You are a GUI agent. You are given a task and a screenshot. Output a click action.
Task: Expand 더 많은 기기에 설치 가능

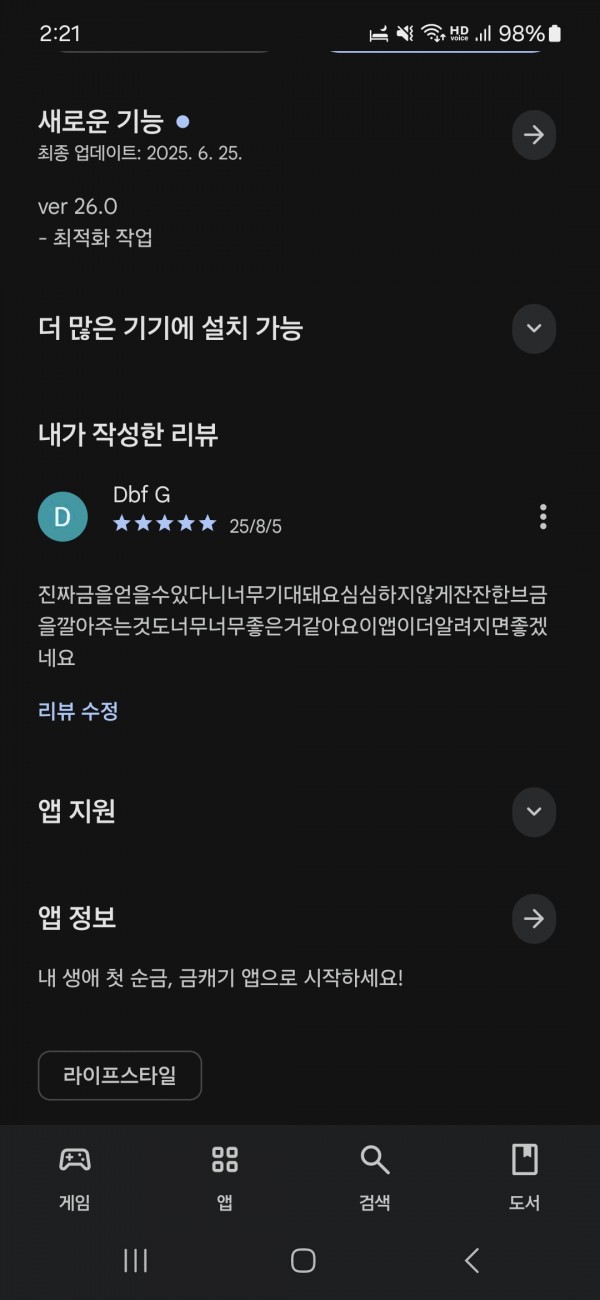coord(534,328)
